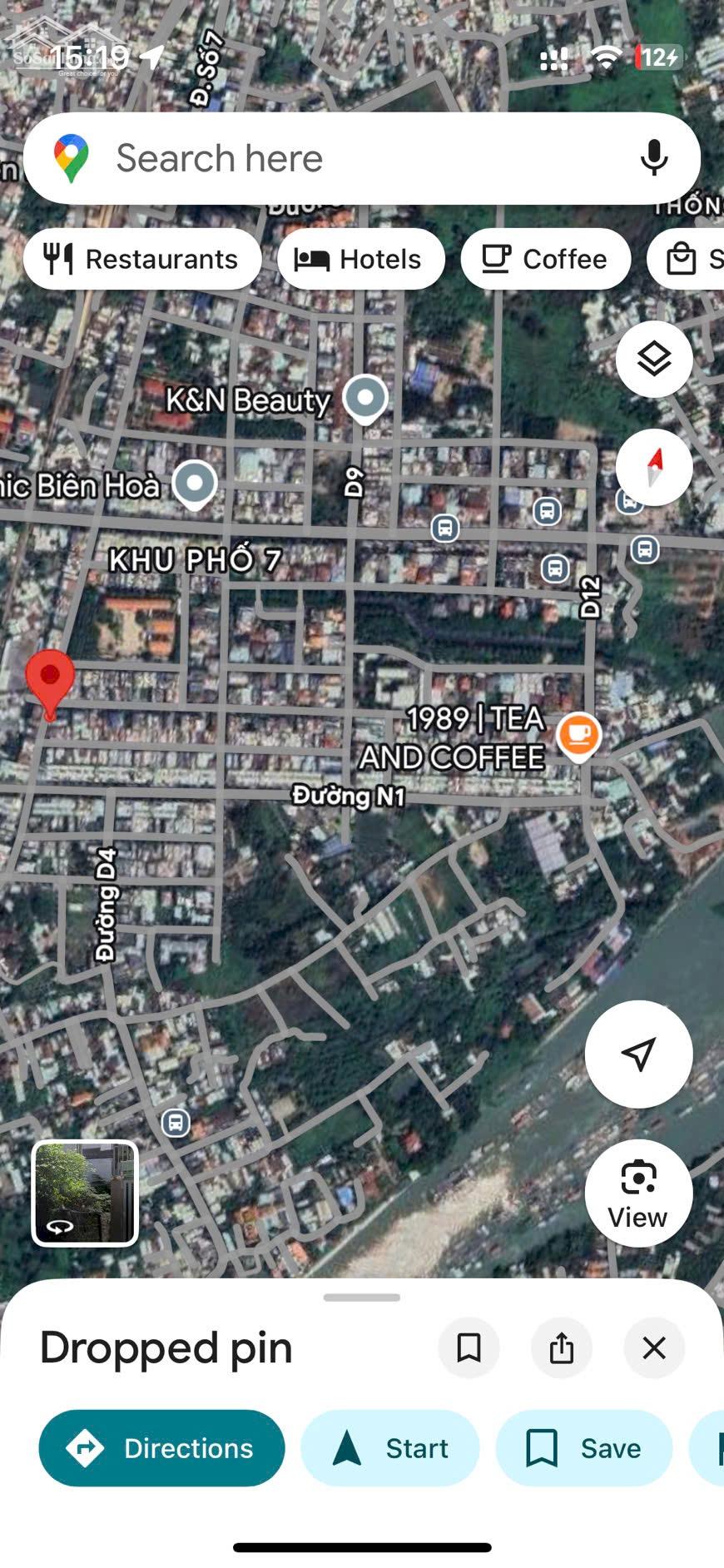Center map on my location
Image resolution: width=724 pixels, height=1568 pixels.
tap(638, 1054)
